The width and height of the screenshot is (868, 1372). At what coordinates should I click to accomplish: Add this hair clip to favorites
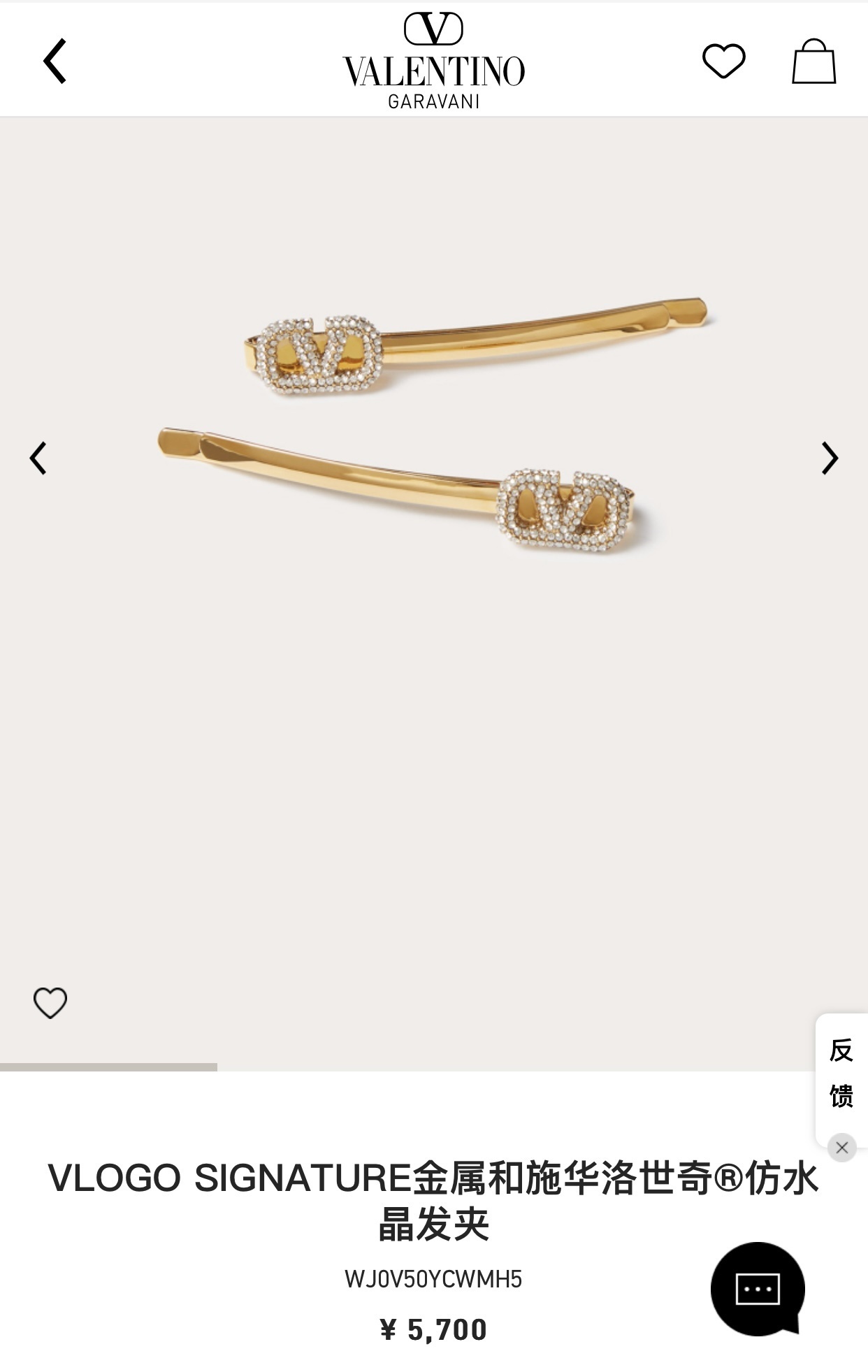click(x=50, y=1003)
